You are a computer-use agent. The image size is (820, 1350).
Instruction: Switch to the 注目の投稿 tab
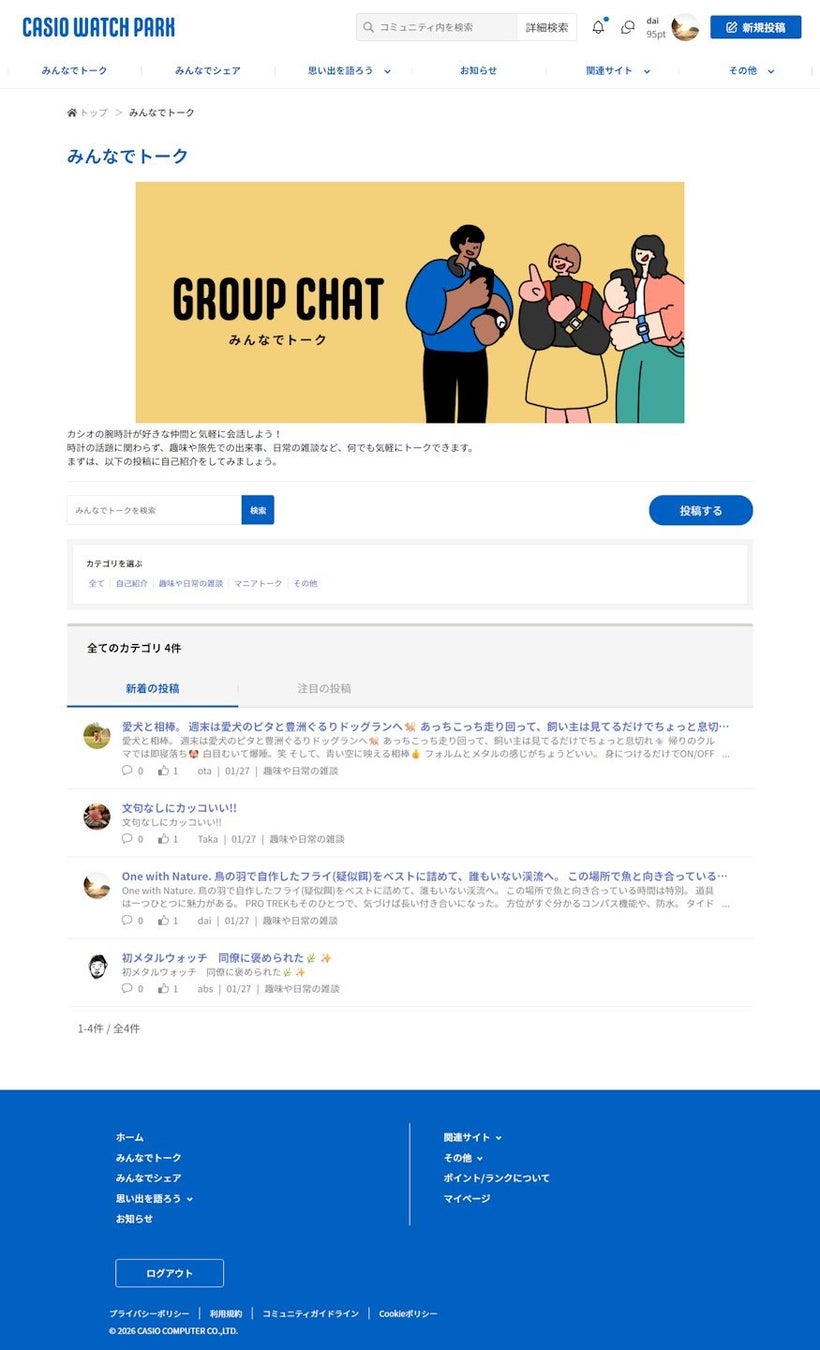click(x=324, y=688)
